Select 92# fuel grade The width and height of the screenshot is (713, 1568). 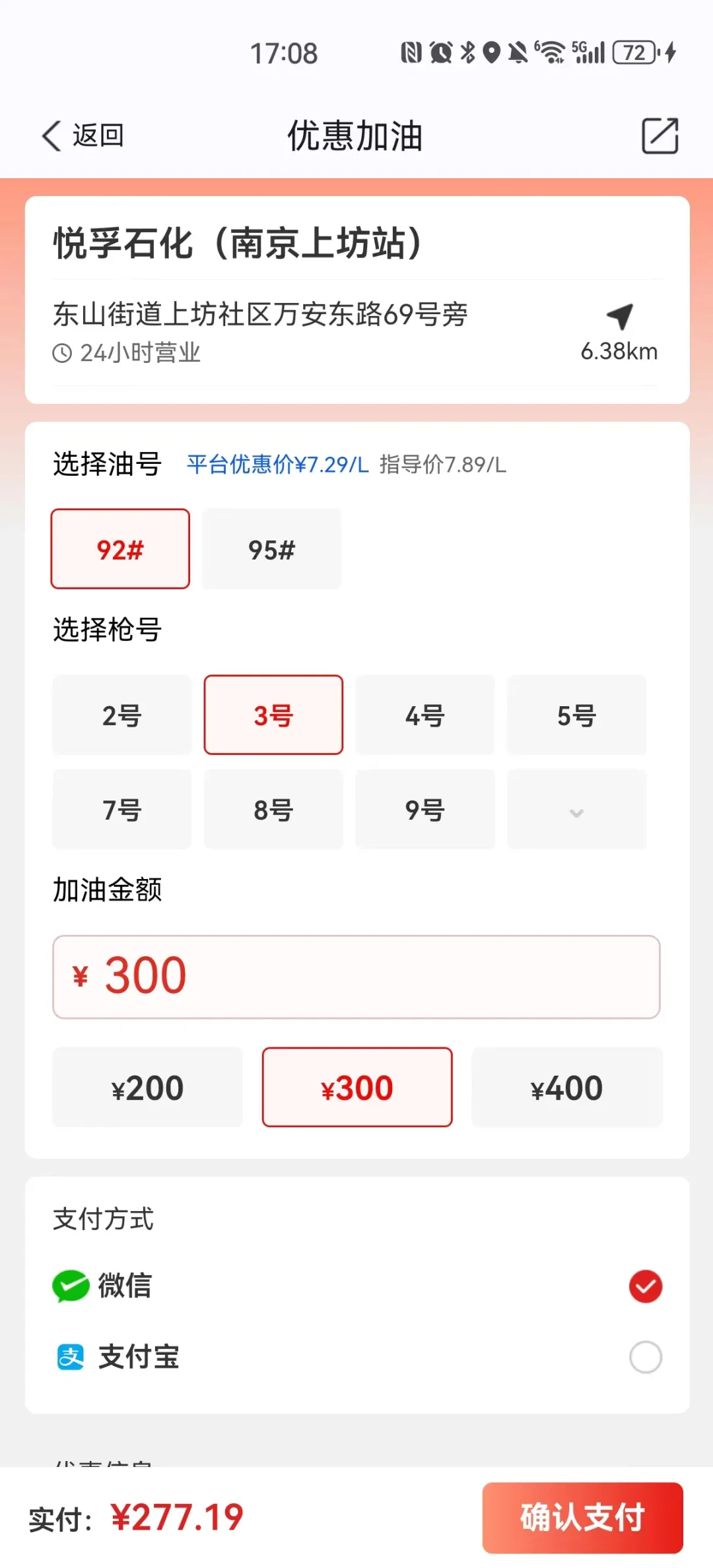[120, 549]
